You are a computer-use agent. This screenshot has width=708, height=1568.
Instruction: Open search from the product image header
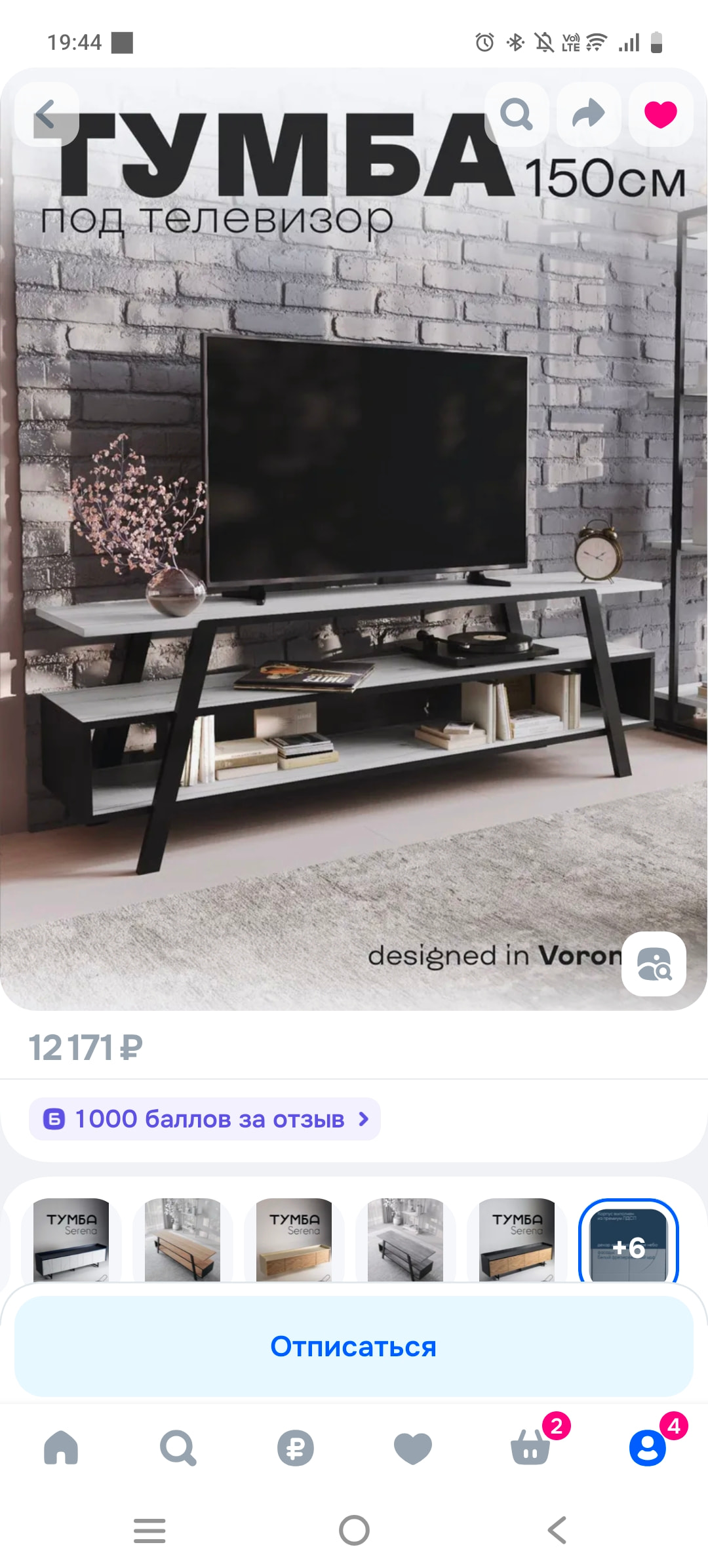click(x=517, y=115)
